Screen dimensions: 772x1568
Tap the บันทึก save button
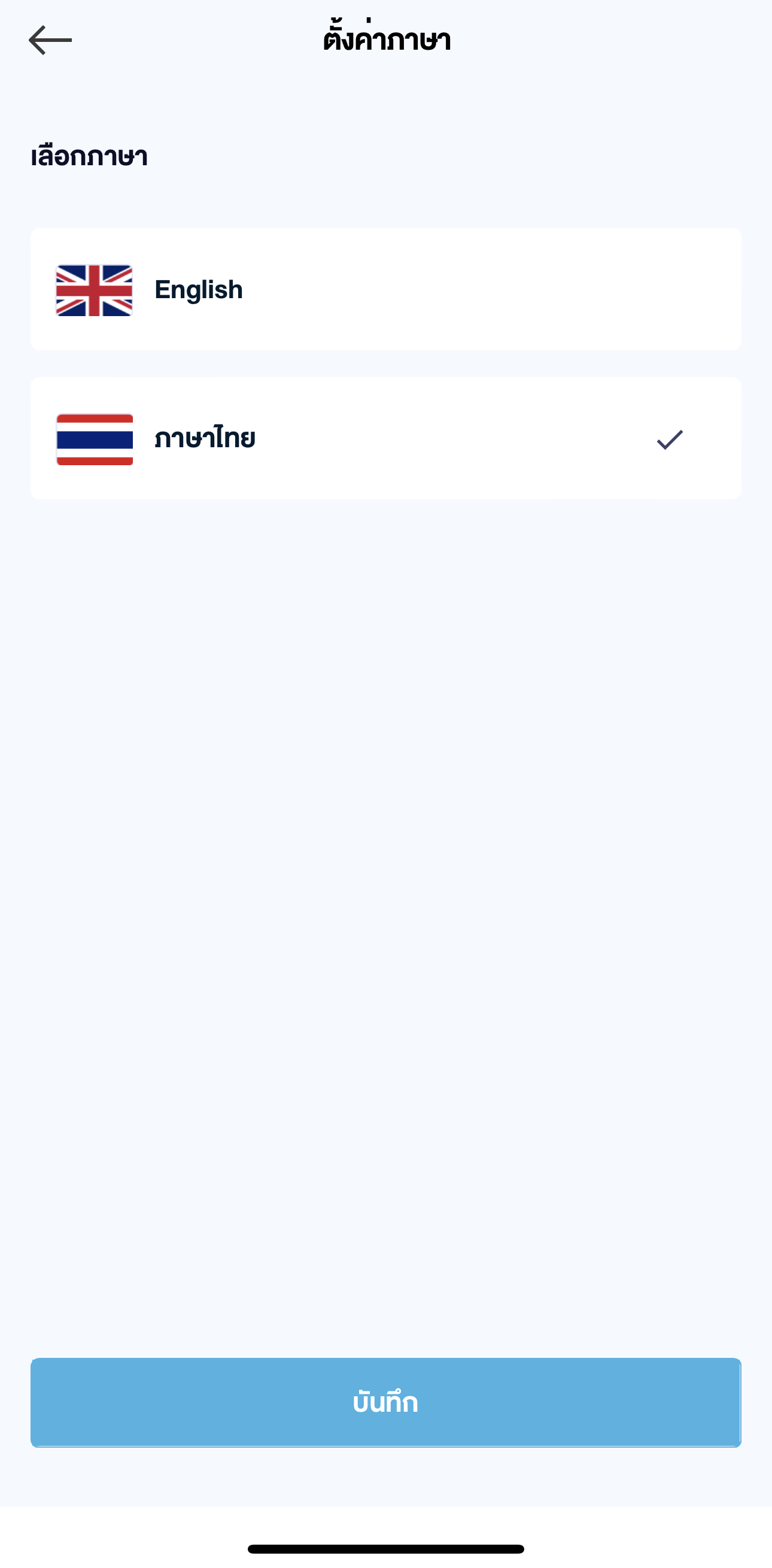pos(385,1402)
